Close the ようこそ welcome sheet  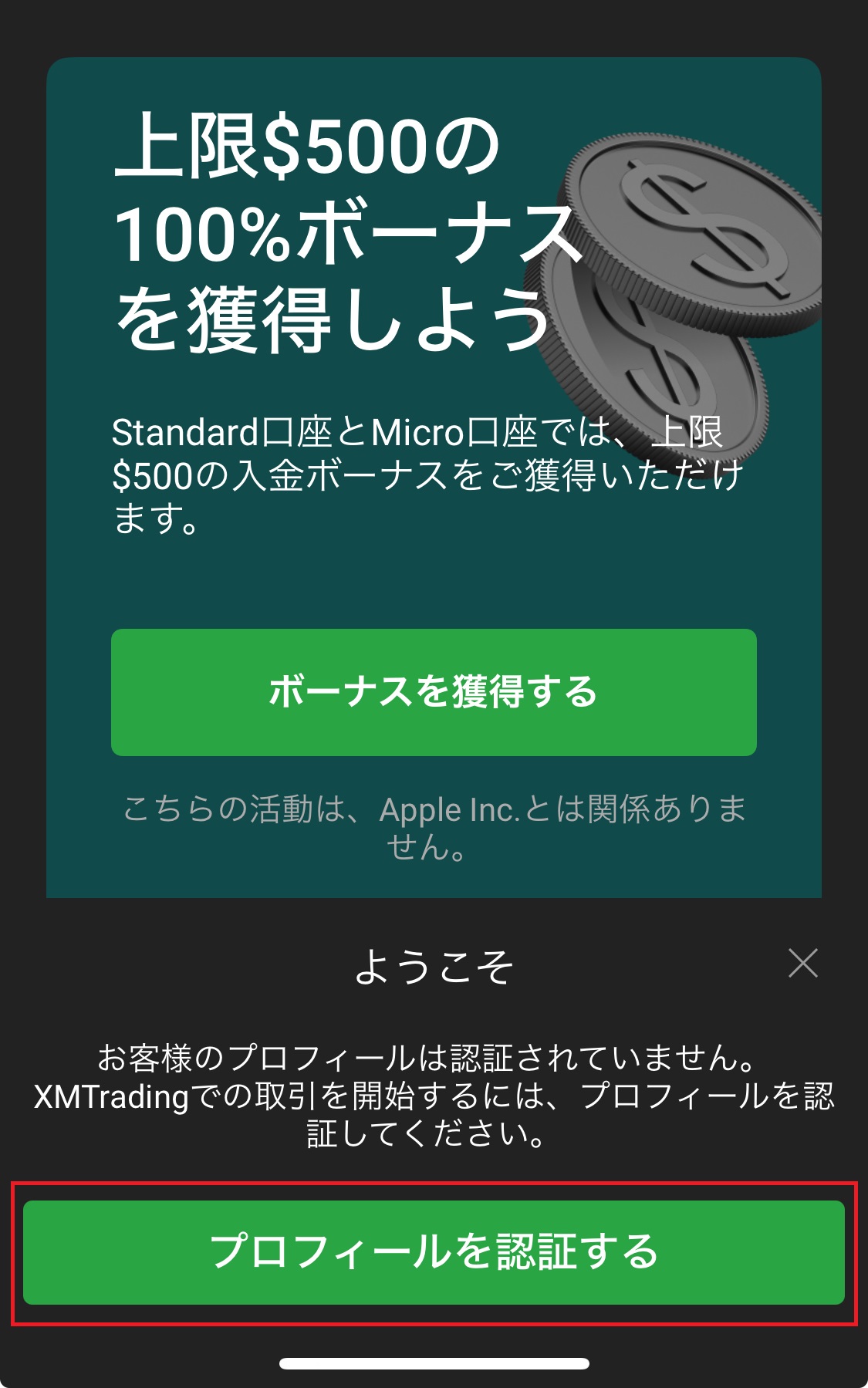803,964
